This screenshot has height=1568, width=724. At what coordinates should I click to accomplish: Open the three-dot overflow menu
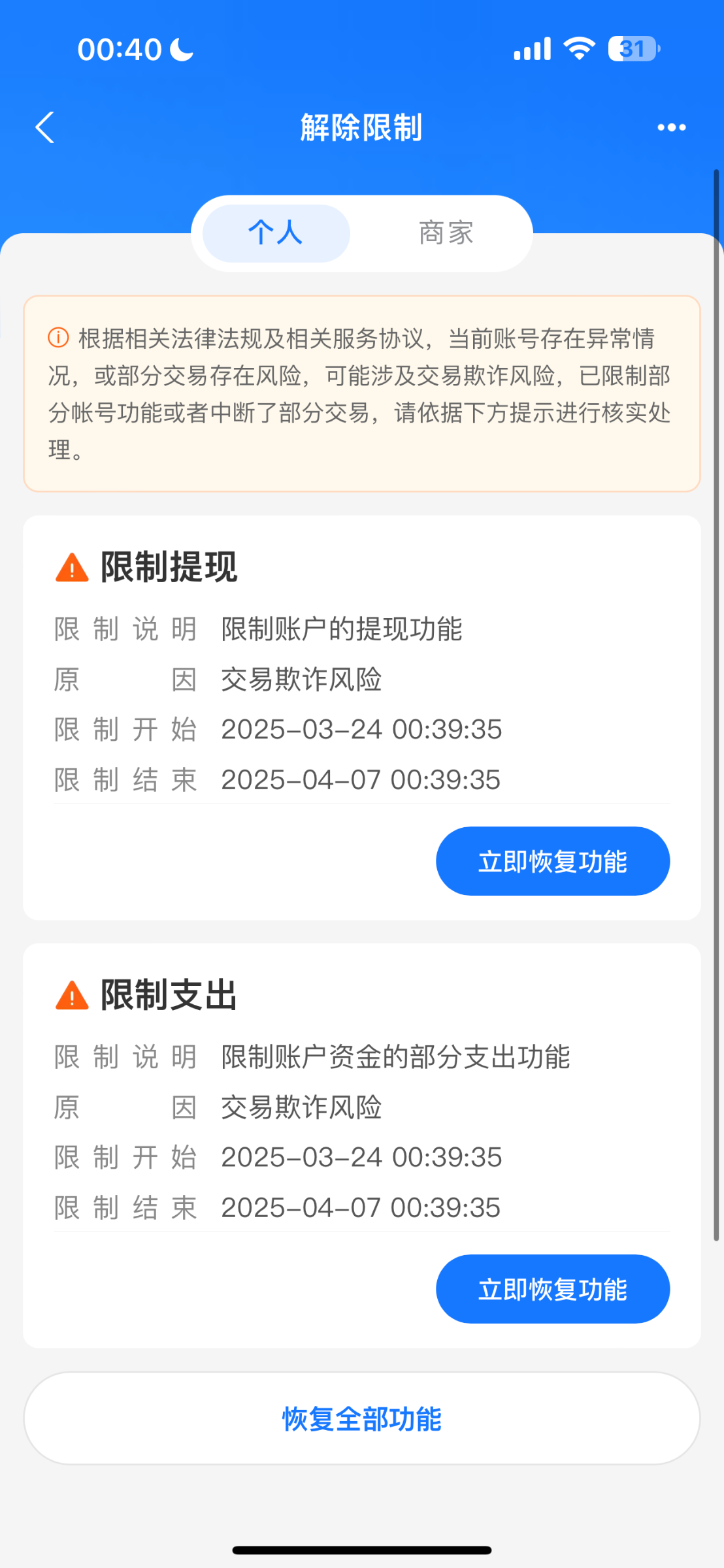tap(672, 127)
